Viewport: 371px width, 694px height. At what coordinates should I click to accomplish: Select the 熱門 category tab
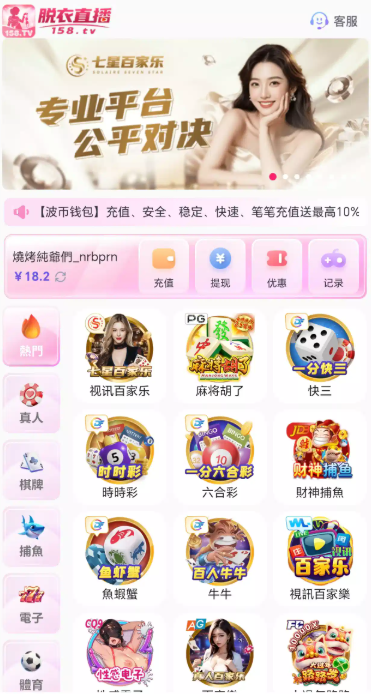pyautogui.click(x=31, y=336)
